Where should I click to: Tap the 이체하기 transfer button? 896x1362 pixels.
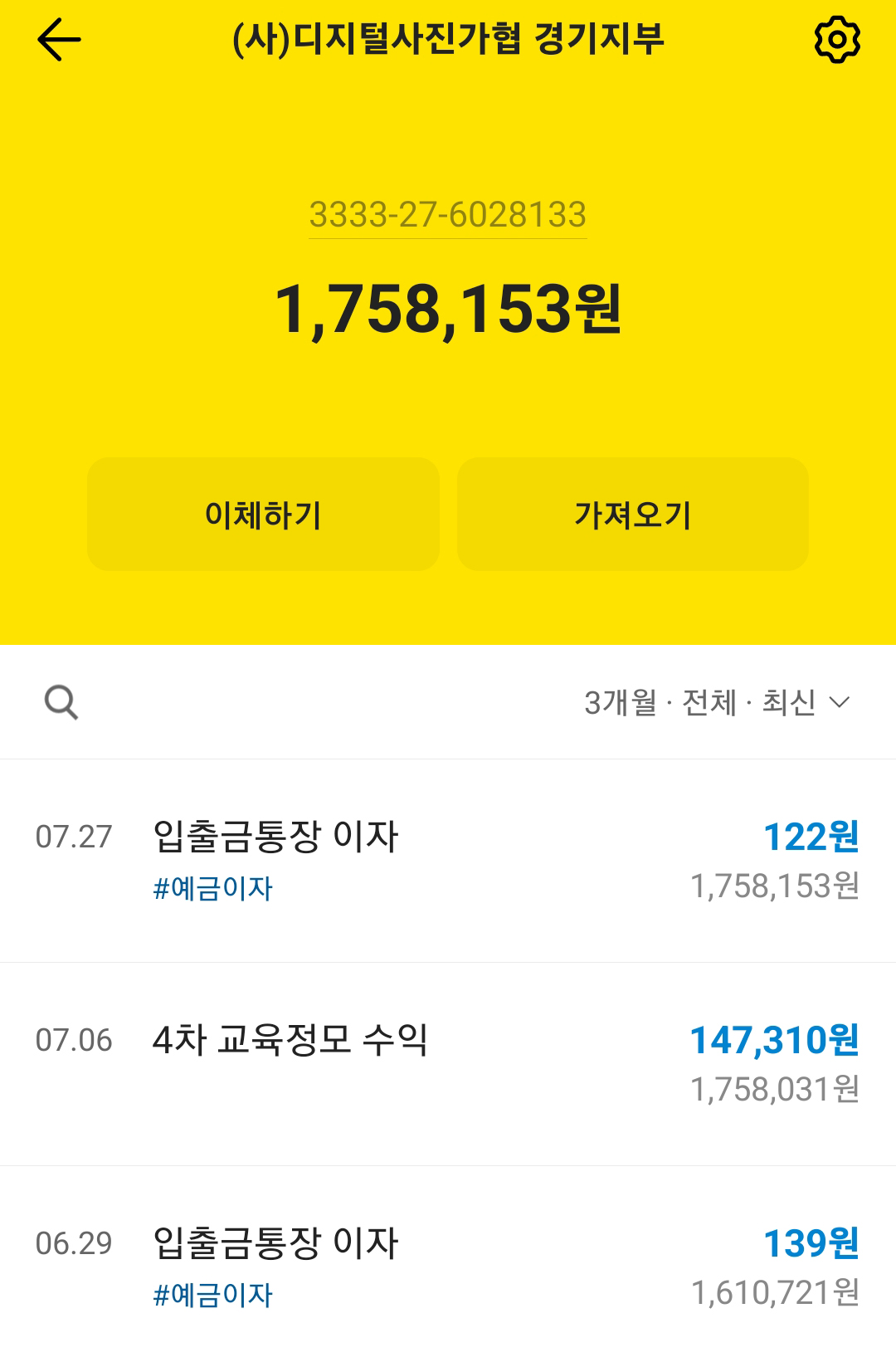pos(263,515)
